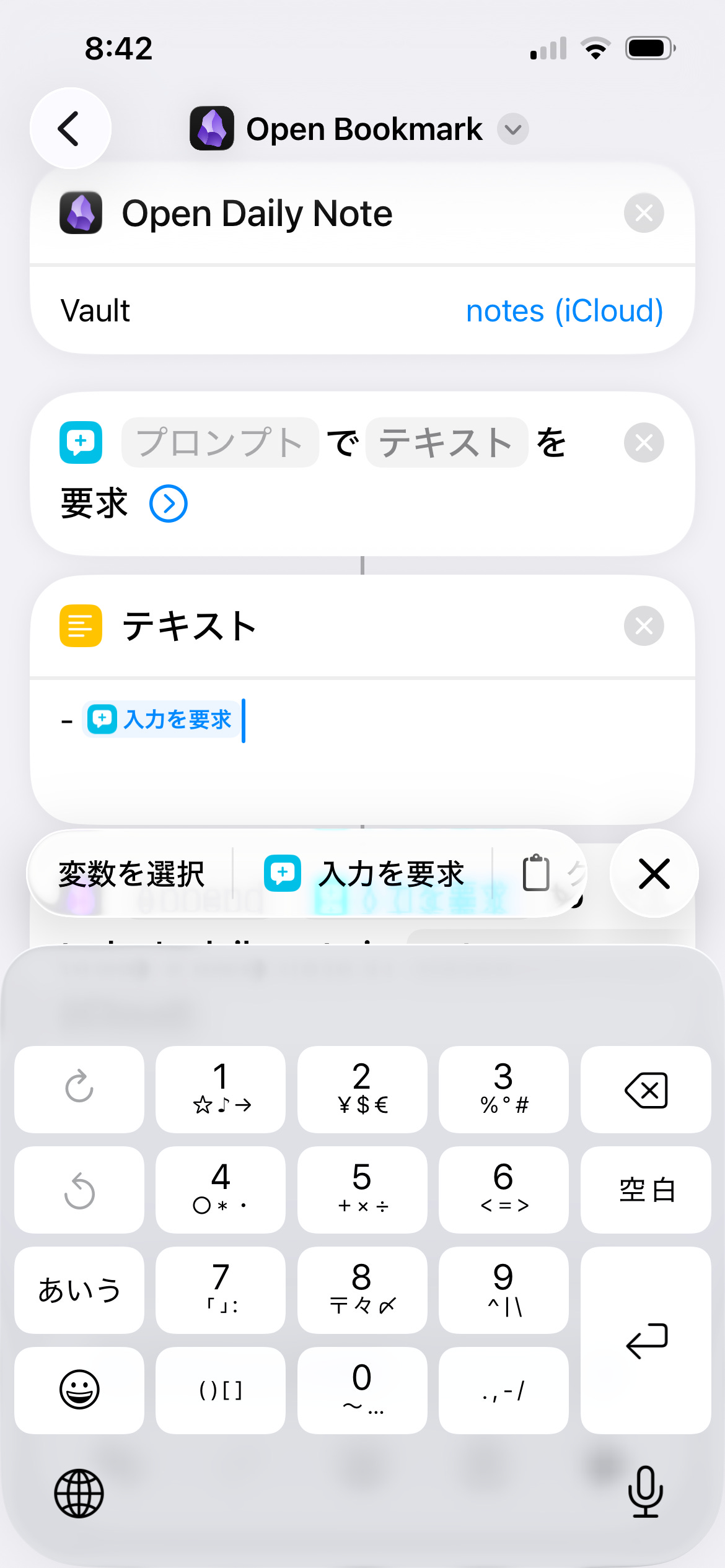Open the emoji keyboard

pos(79,1390)
